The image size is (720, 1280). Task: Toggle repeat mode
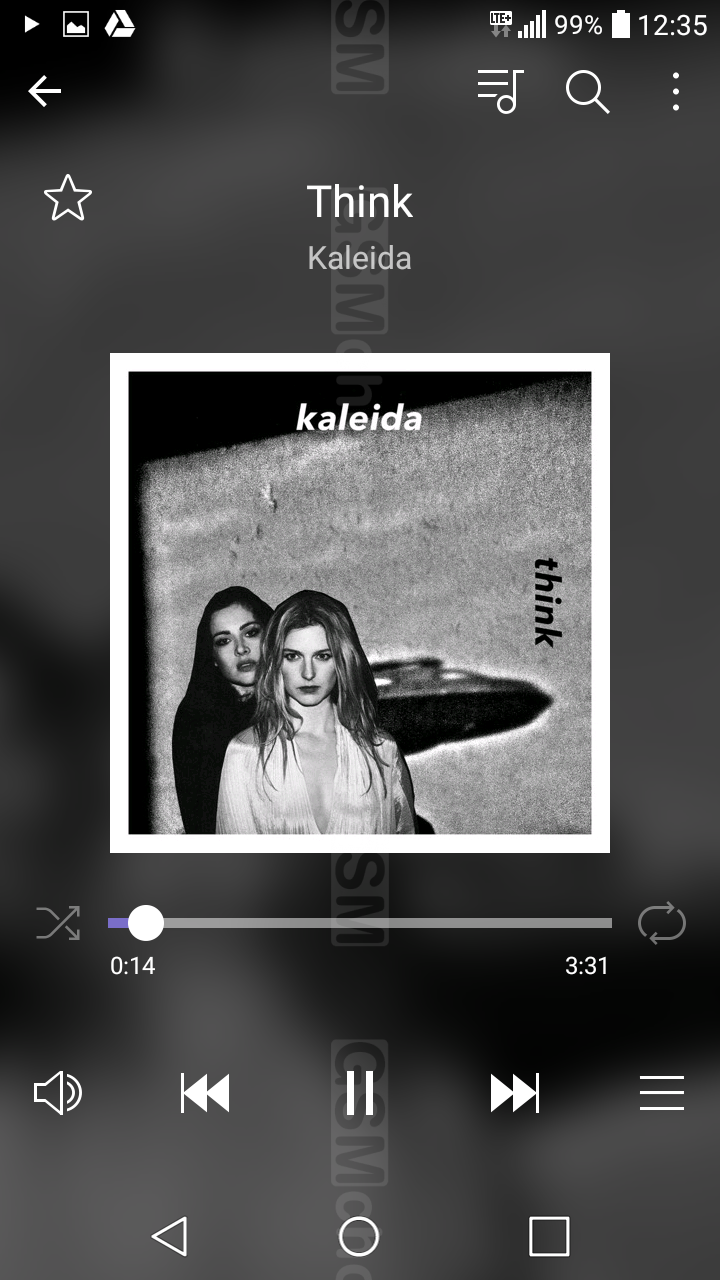[x=662, y=922]
